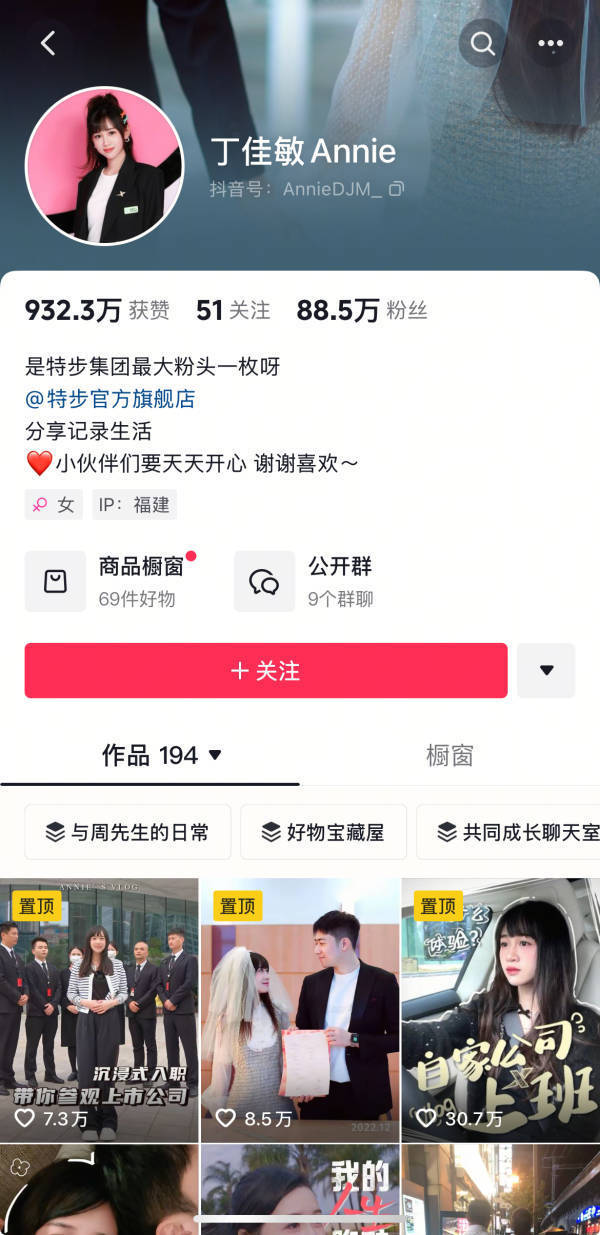
Task: Switch to the 作品 194 tab
Action: (x=162, y=755)
